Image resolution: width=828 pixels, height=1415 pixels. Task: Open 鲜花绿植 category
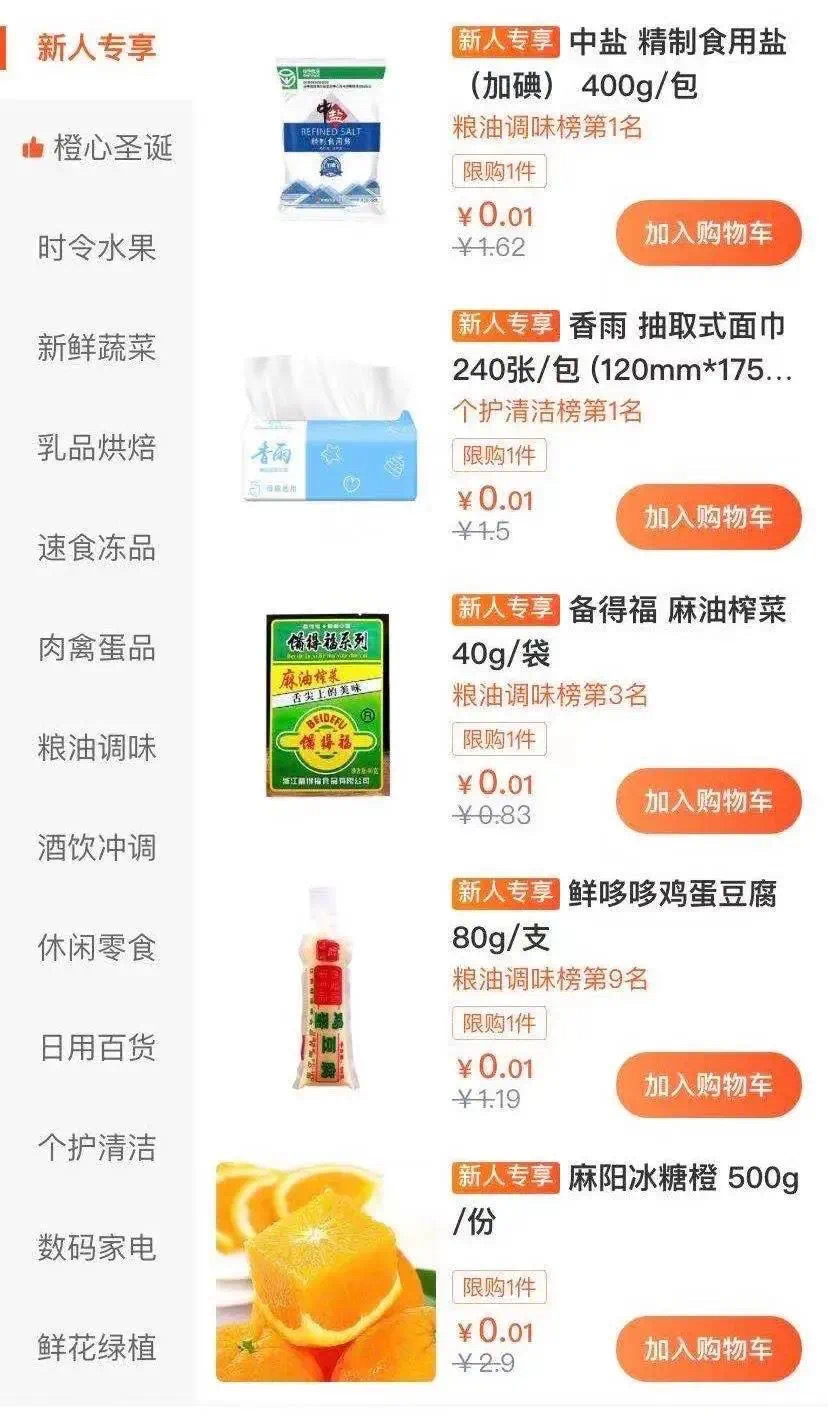[97, 1347]
